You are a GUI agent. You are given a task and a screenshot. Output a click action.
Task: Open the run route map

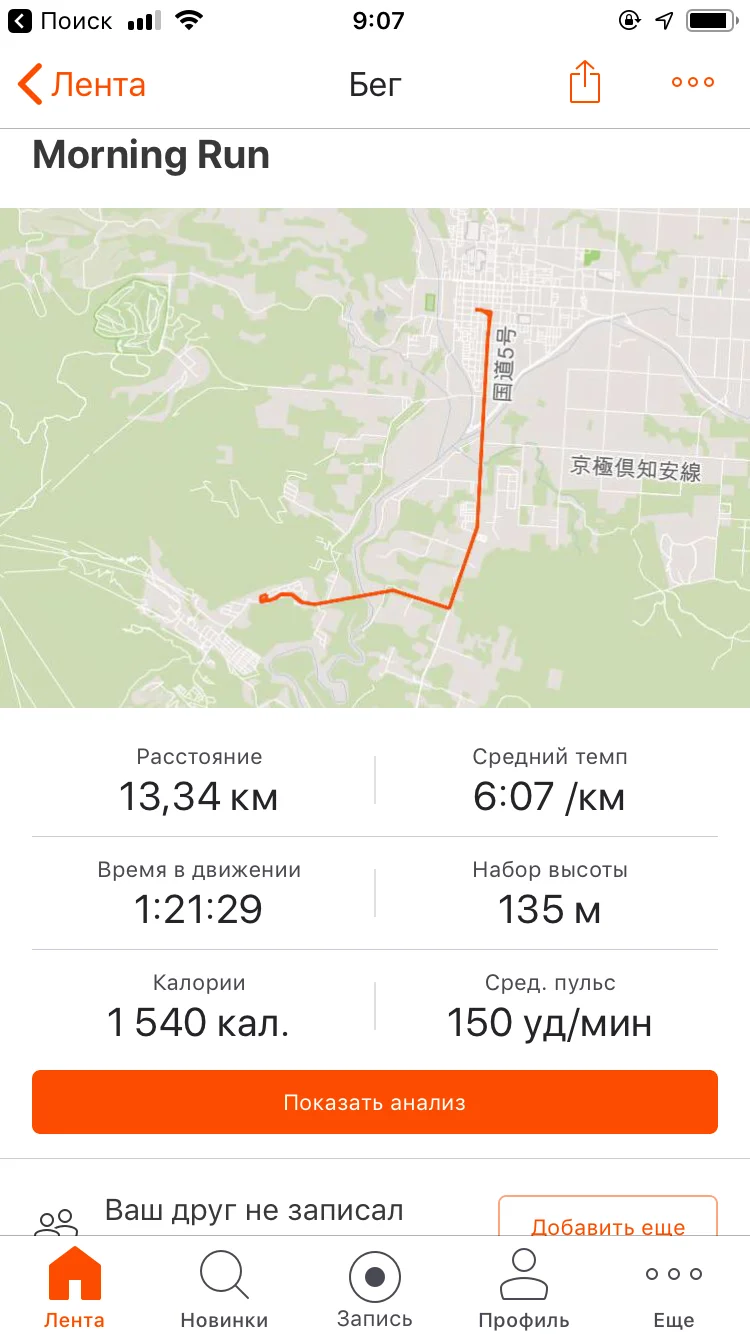coord(375,458)
